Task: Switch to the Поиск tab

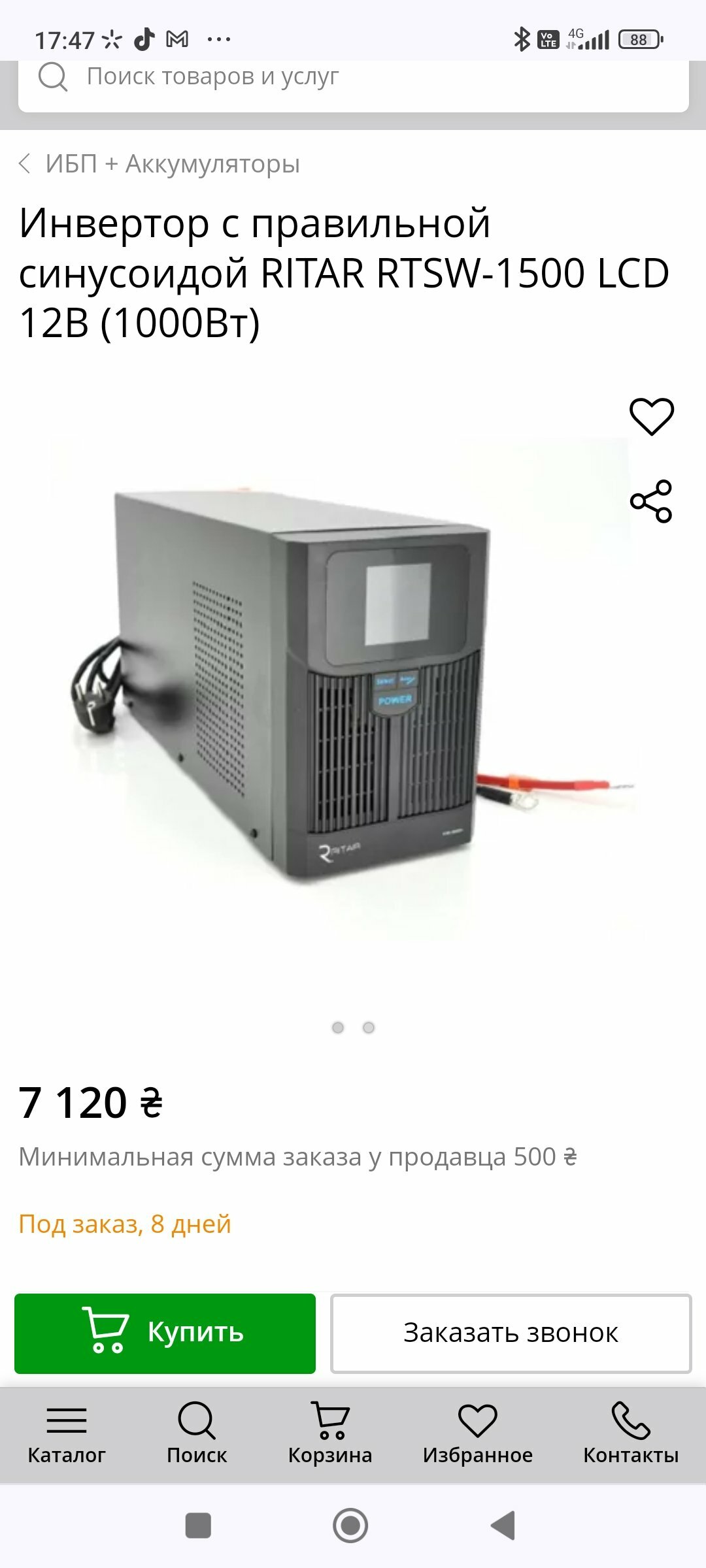Action: (196, 1433)
